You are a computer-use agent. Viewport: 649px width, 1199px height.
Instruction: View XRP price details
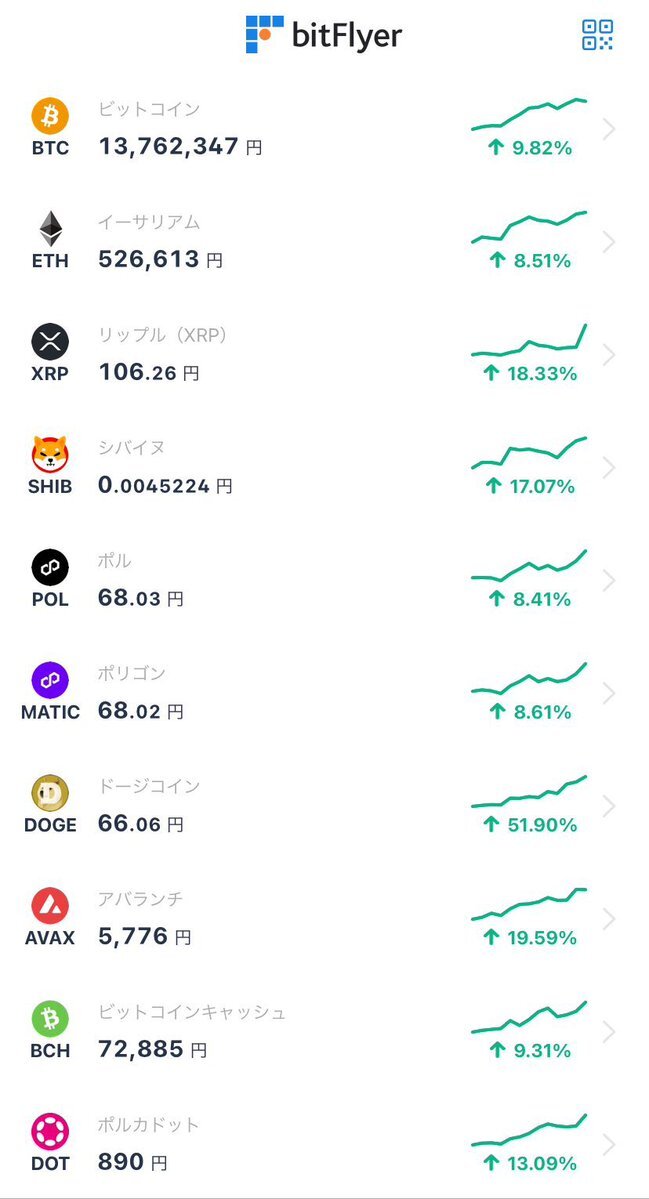(324, 355)
